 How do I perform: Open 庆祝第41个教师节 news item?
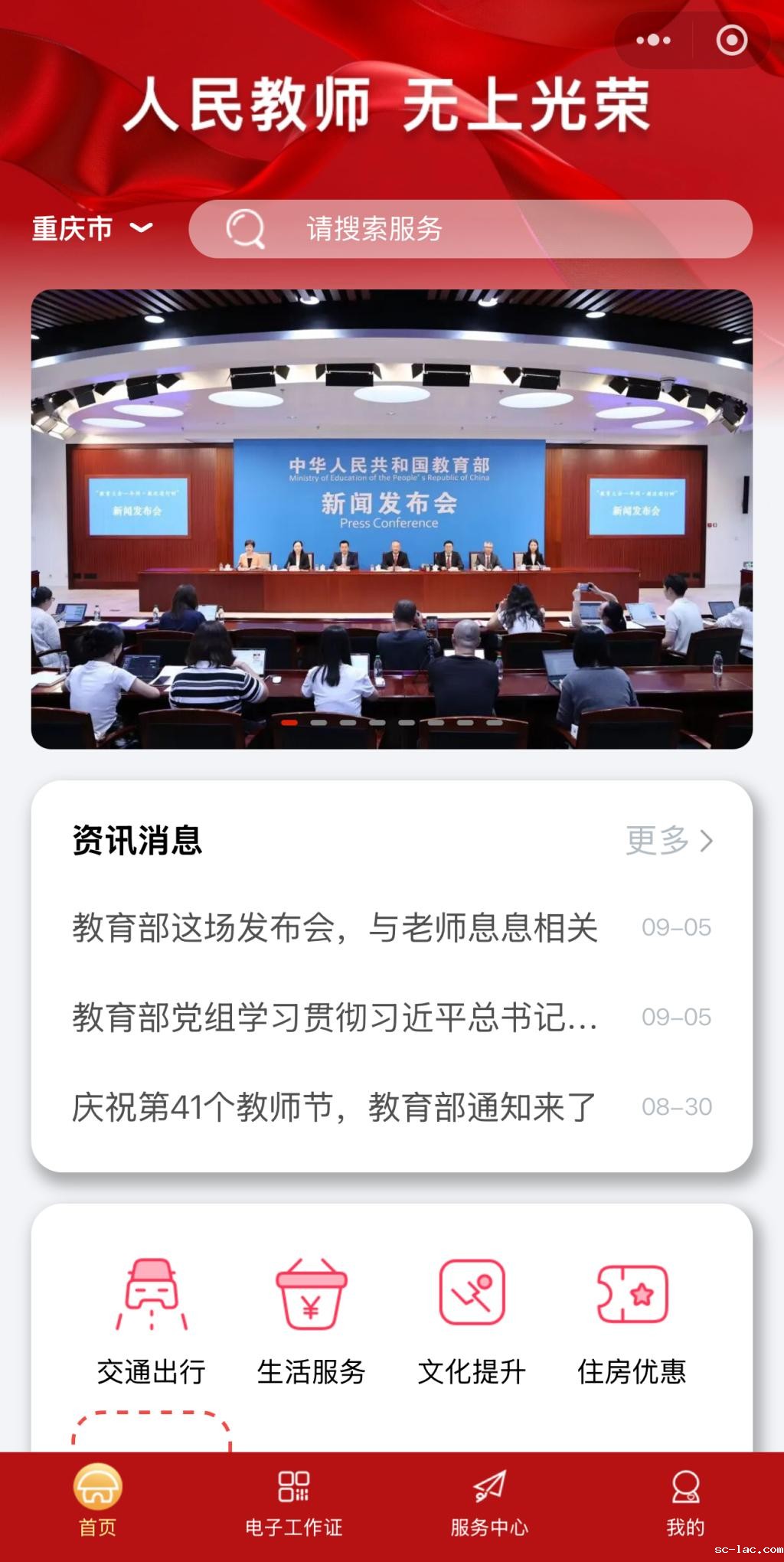point(334,1106)
